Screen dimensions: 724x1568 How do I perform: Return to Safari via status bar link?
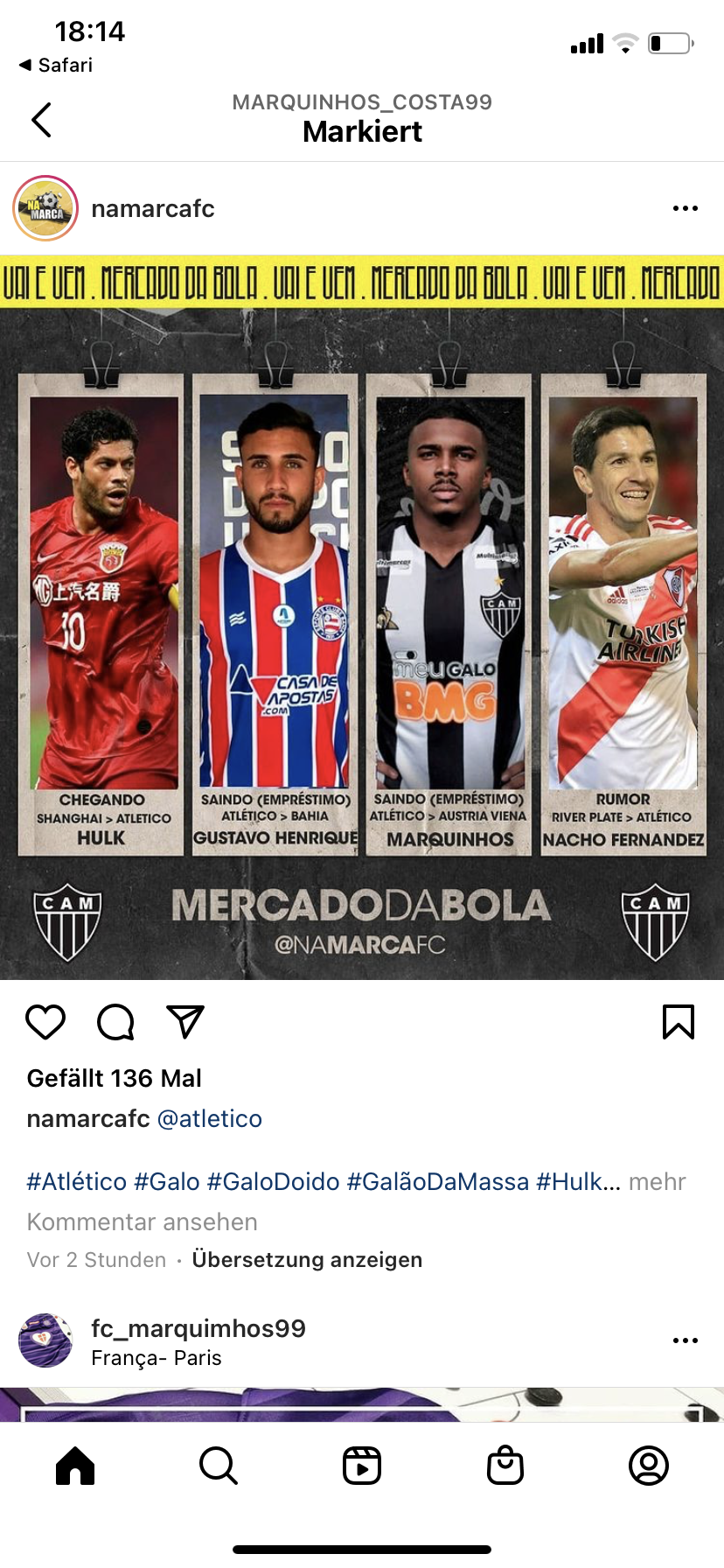coord(55,65)
